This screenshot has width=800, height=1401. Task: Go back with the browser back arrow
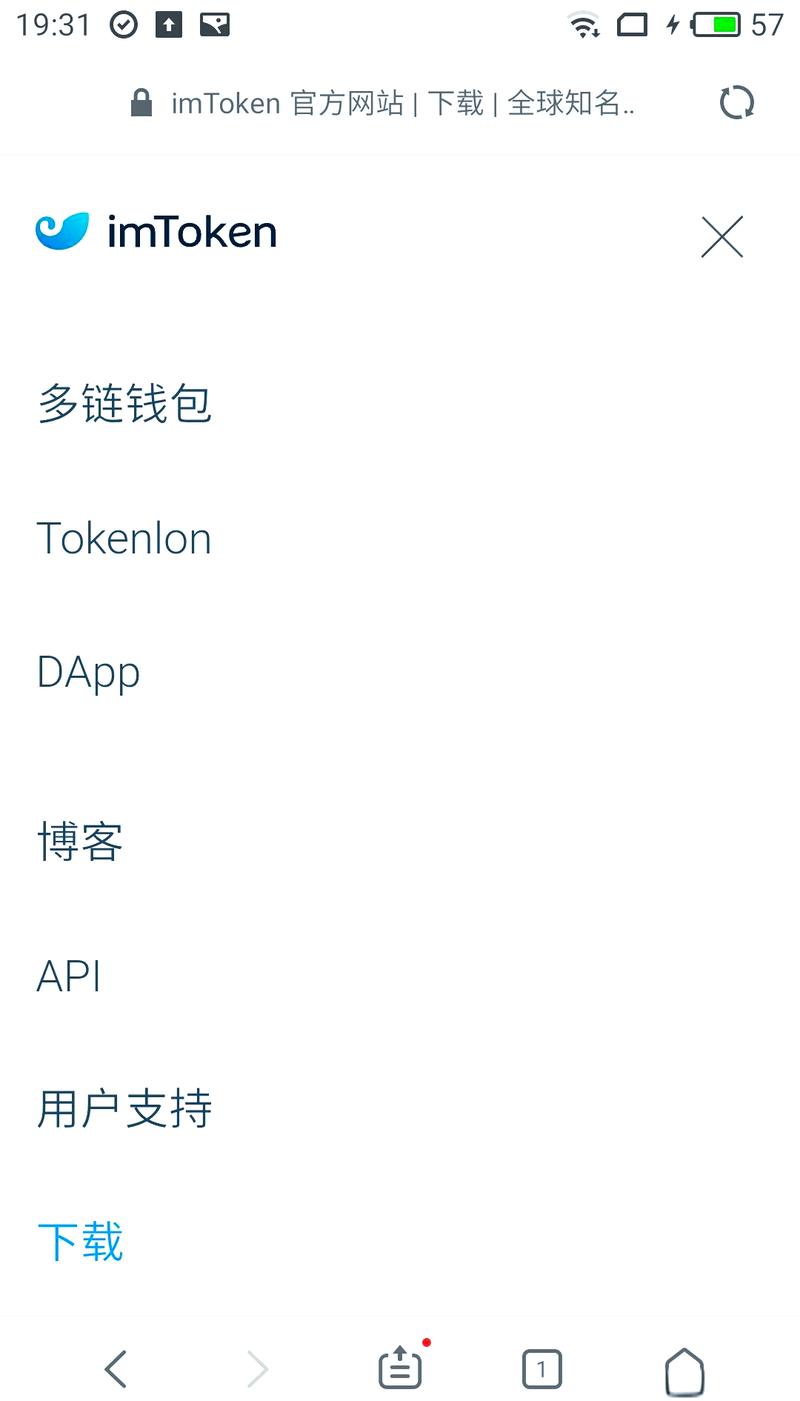click(116, 1369)
